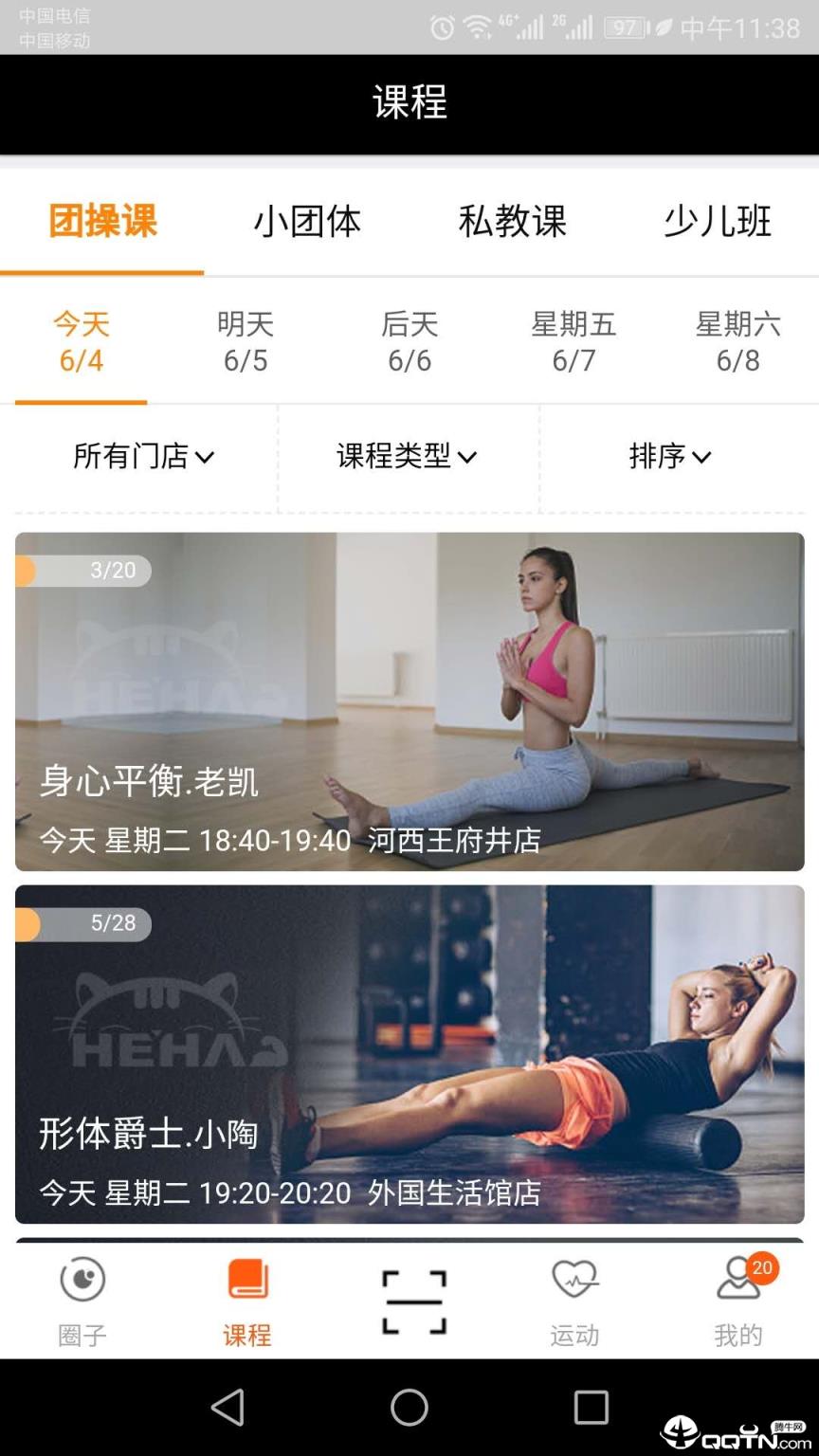
Task: Open the 形体爵士.小陶 class thumbnail
Action: [409, 1052]
